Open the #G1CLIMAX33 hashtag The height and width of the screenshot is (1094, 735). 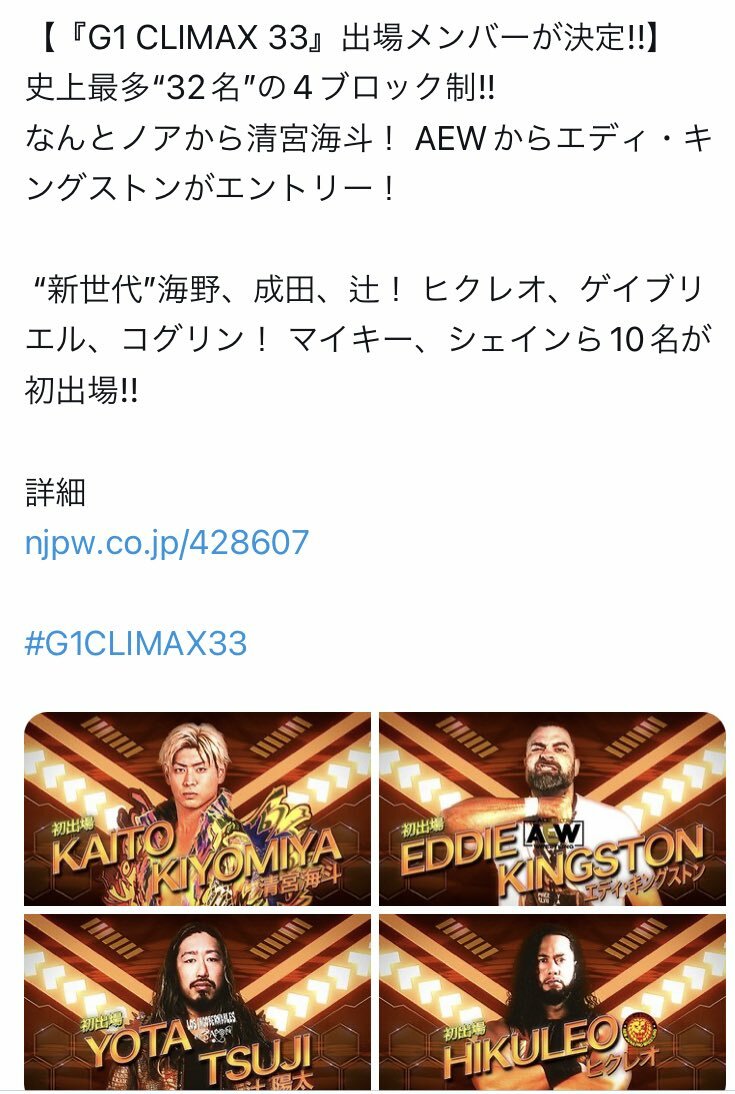tap(135, 642)
